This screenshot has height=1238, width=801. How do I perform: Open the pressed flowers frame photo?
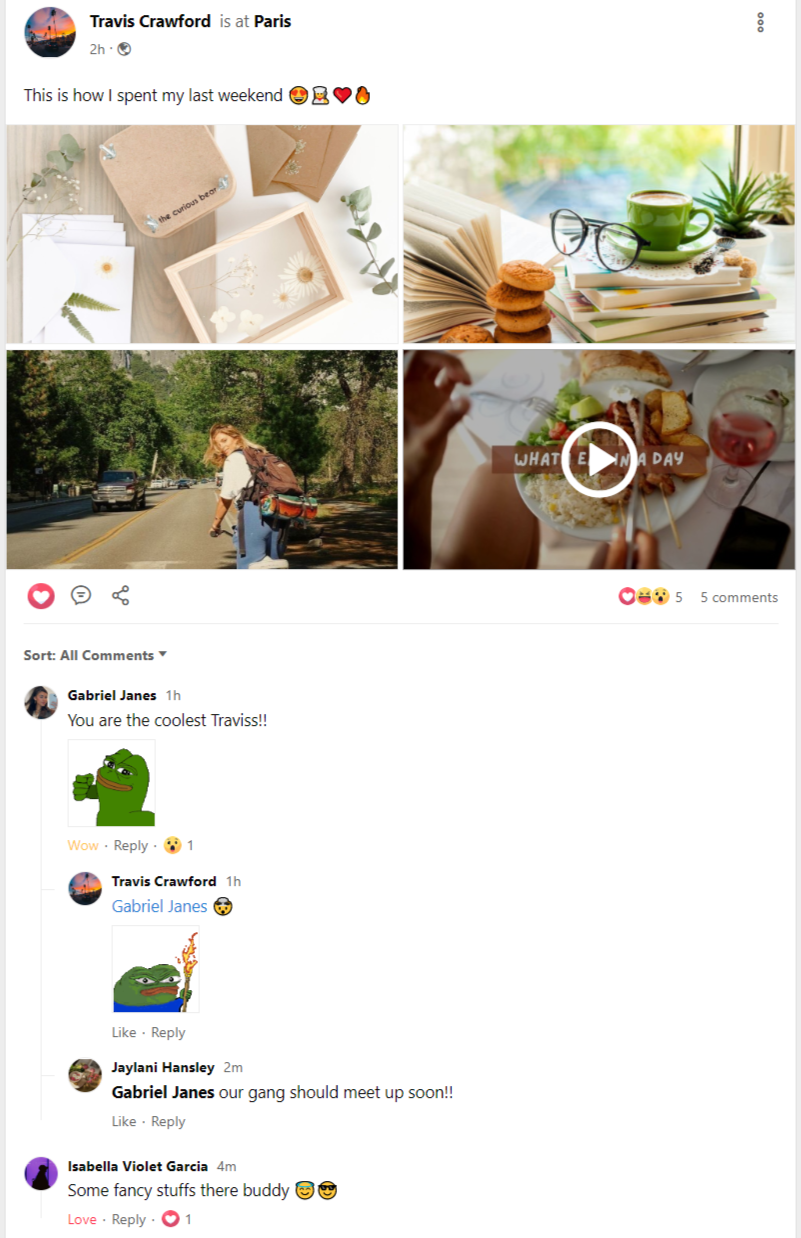(x=202, y=234)
